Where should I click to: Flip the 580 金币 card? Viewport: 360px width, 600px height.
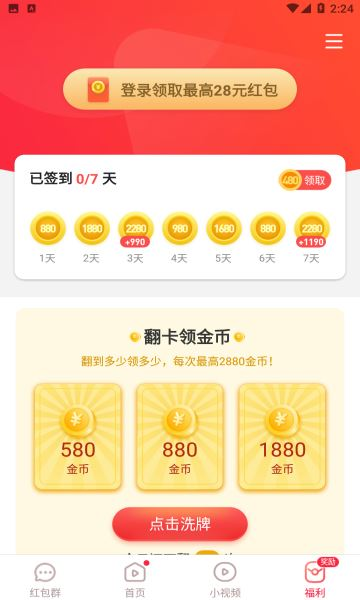click(x=78, y=437)
